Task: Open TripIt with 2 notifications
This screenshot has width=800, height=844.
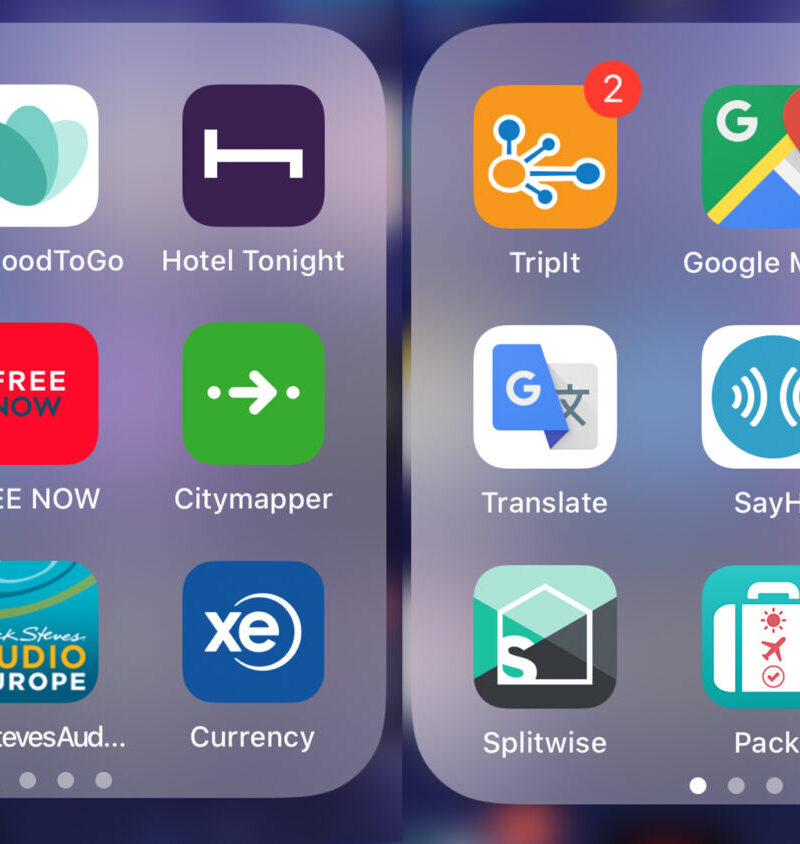Action: [545, 157]
